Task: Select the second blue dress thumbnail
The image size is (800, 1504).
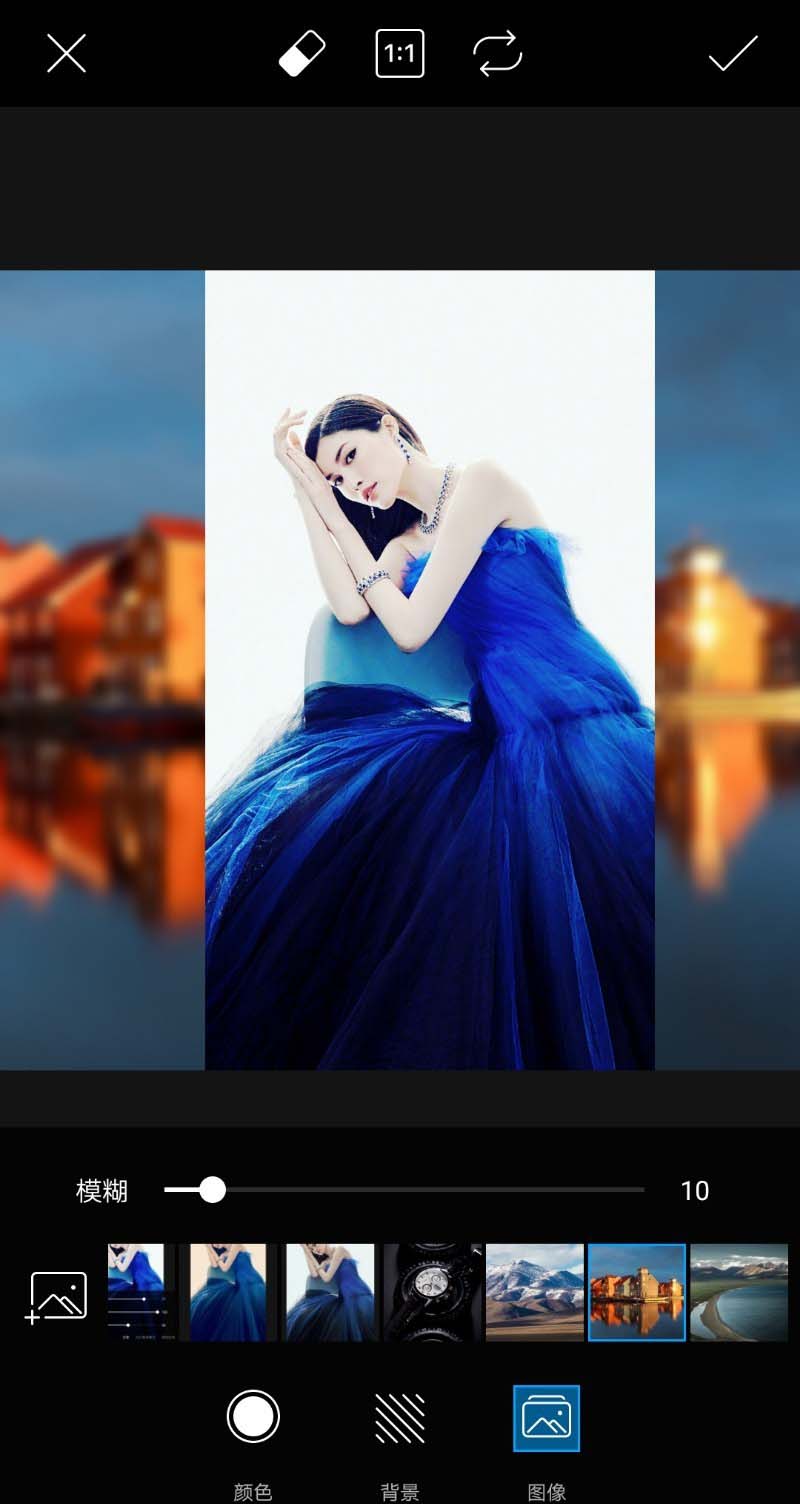Action: (x=228, y=1292)
